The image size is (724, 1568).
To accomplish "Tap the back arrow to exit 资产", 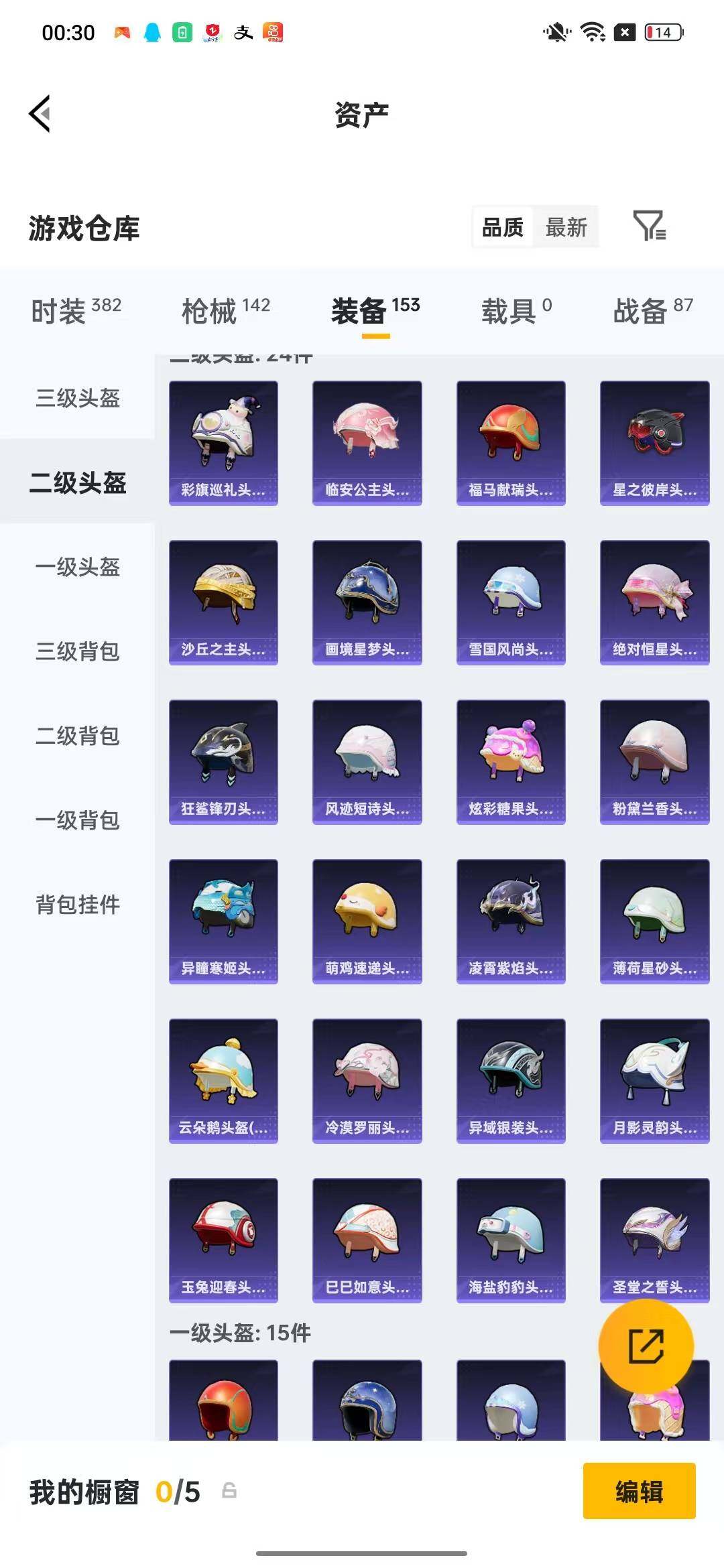I will [38, 114].
